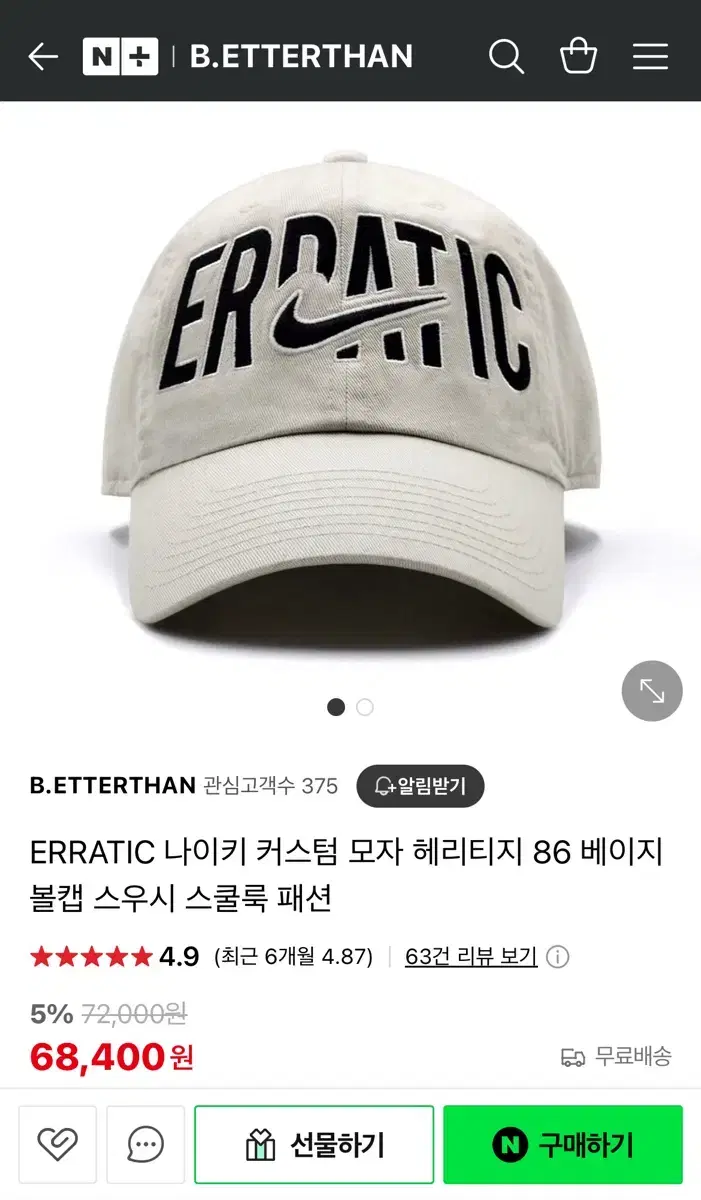Open B.ETTERTHAN seller name under the image
The height and width of the screenshot is (1200, 701).
[x=113, y=785]
